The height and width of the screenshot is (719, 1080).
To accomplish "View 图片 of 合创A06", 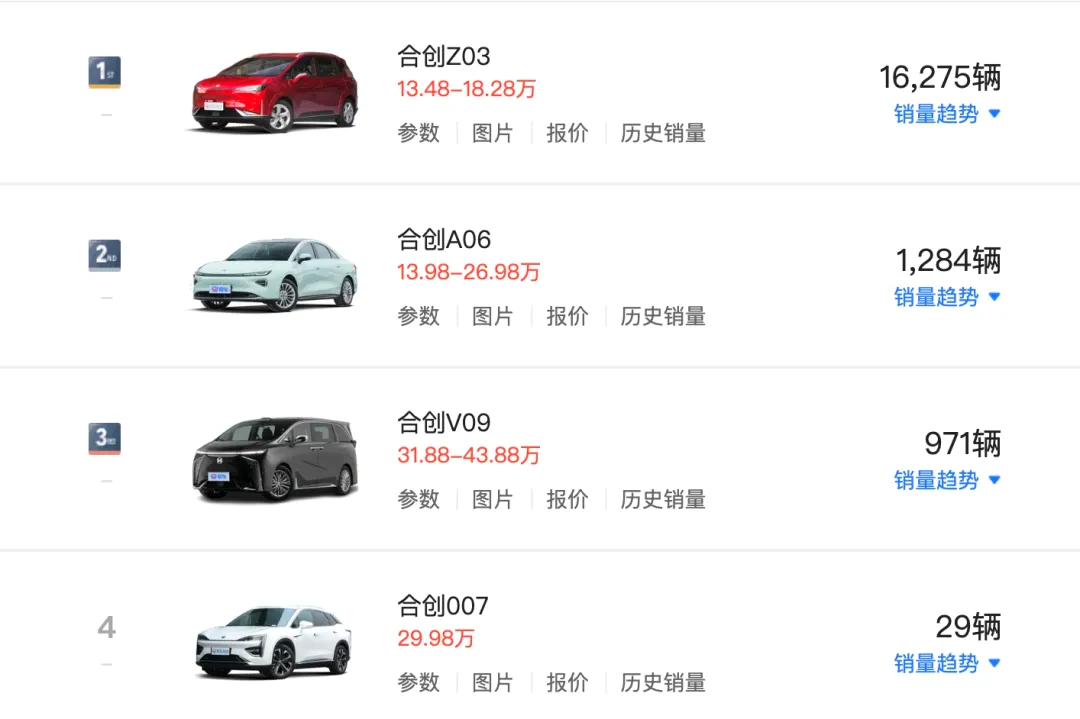I will pos(492,316).
